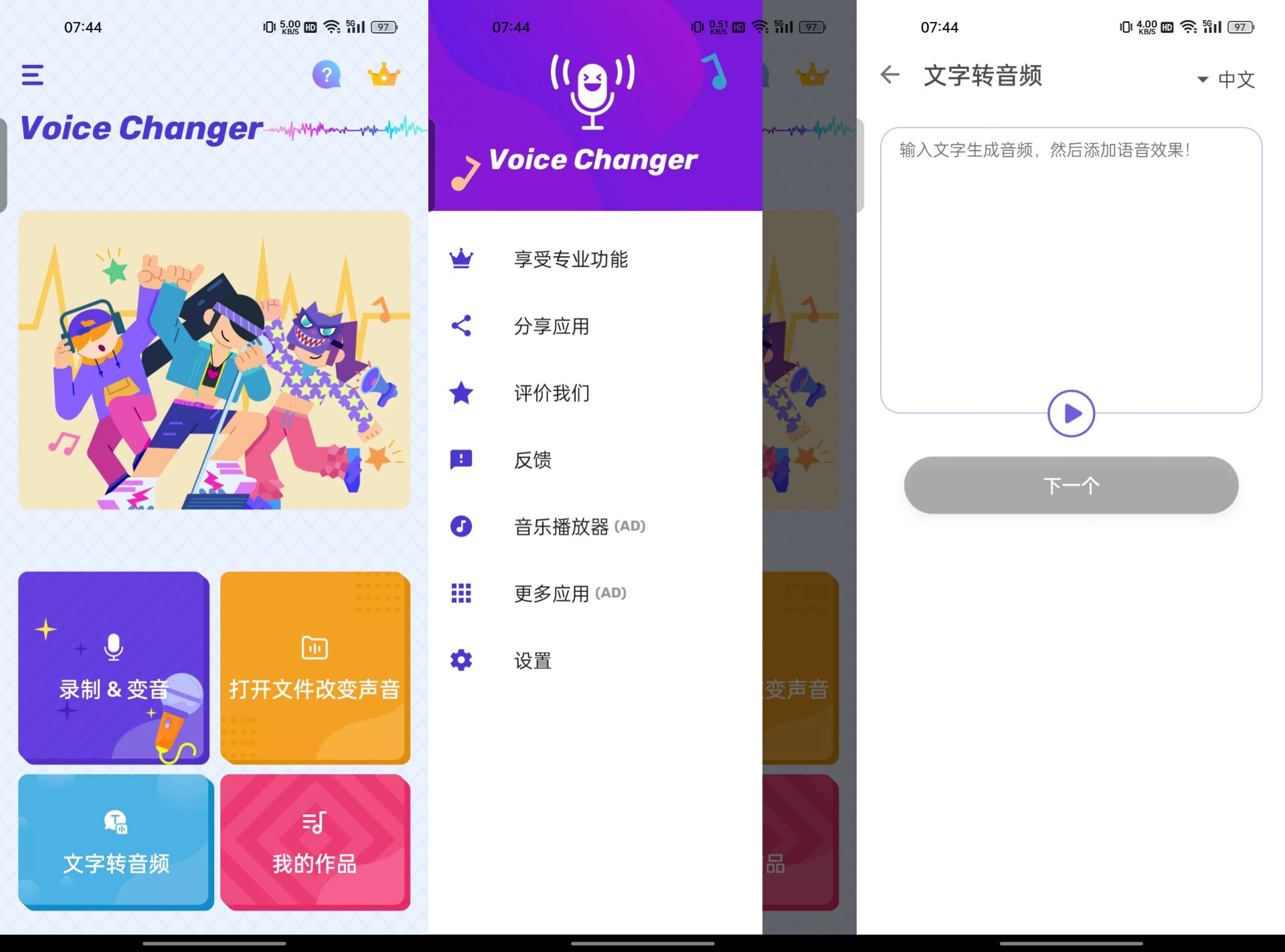This screenshot has height=952, width=1285.
Task: Open the 我的作品 card
Action: [x=315, y=842]
